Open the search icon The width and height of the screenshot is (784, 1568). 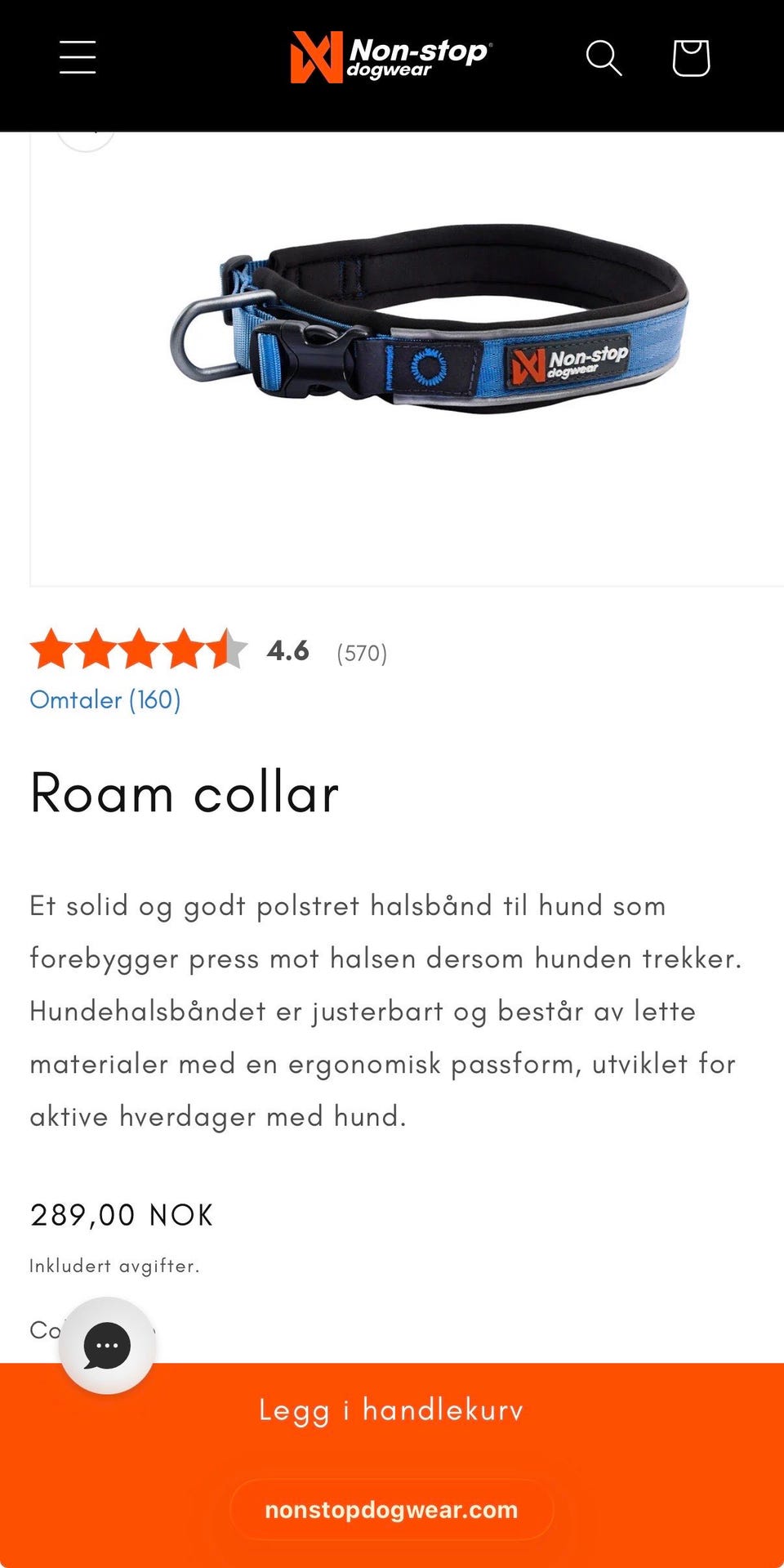(604, 58)
